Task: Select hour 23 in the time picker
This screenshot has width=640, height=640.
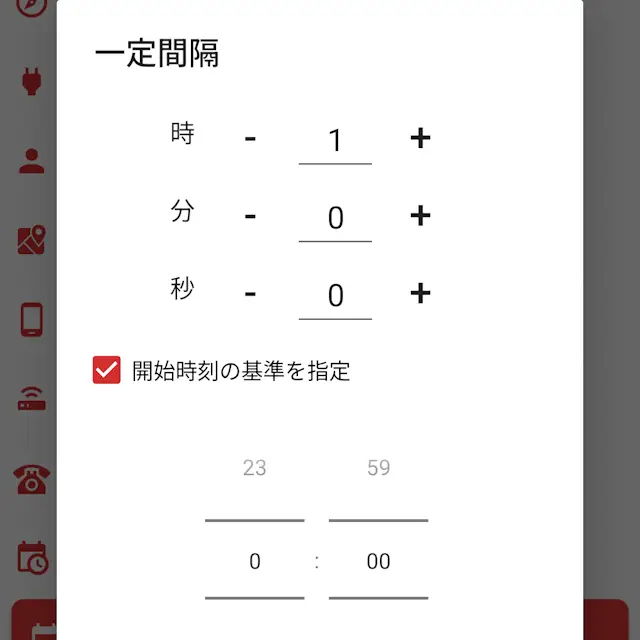Action: (x=254, y=468)
